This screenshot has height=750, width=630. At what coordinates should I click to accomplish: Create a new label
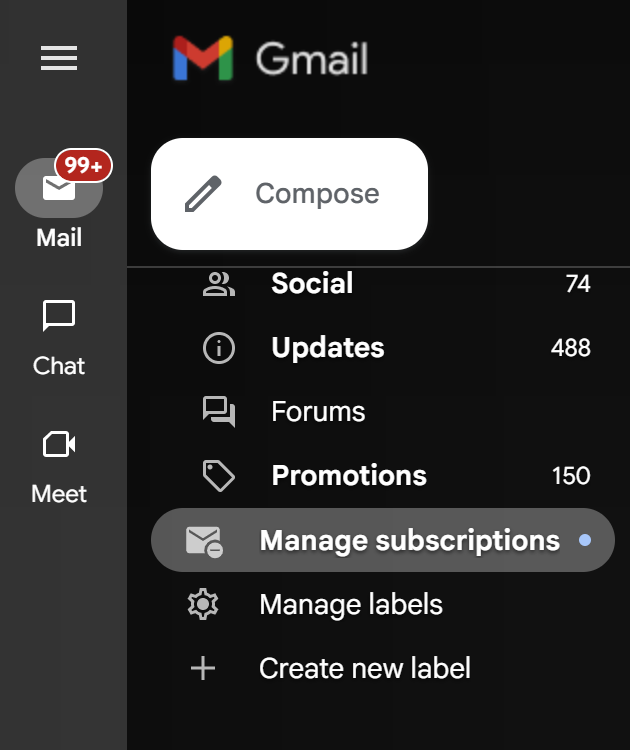[x=383, y=668]
